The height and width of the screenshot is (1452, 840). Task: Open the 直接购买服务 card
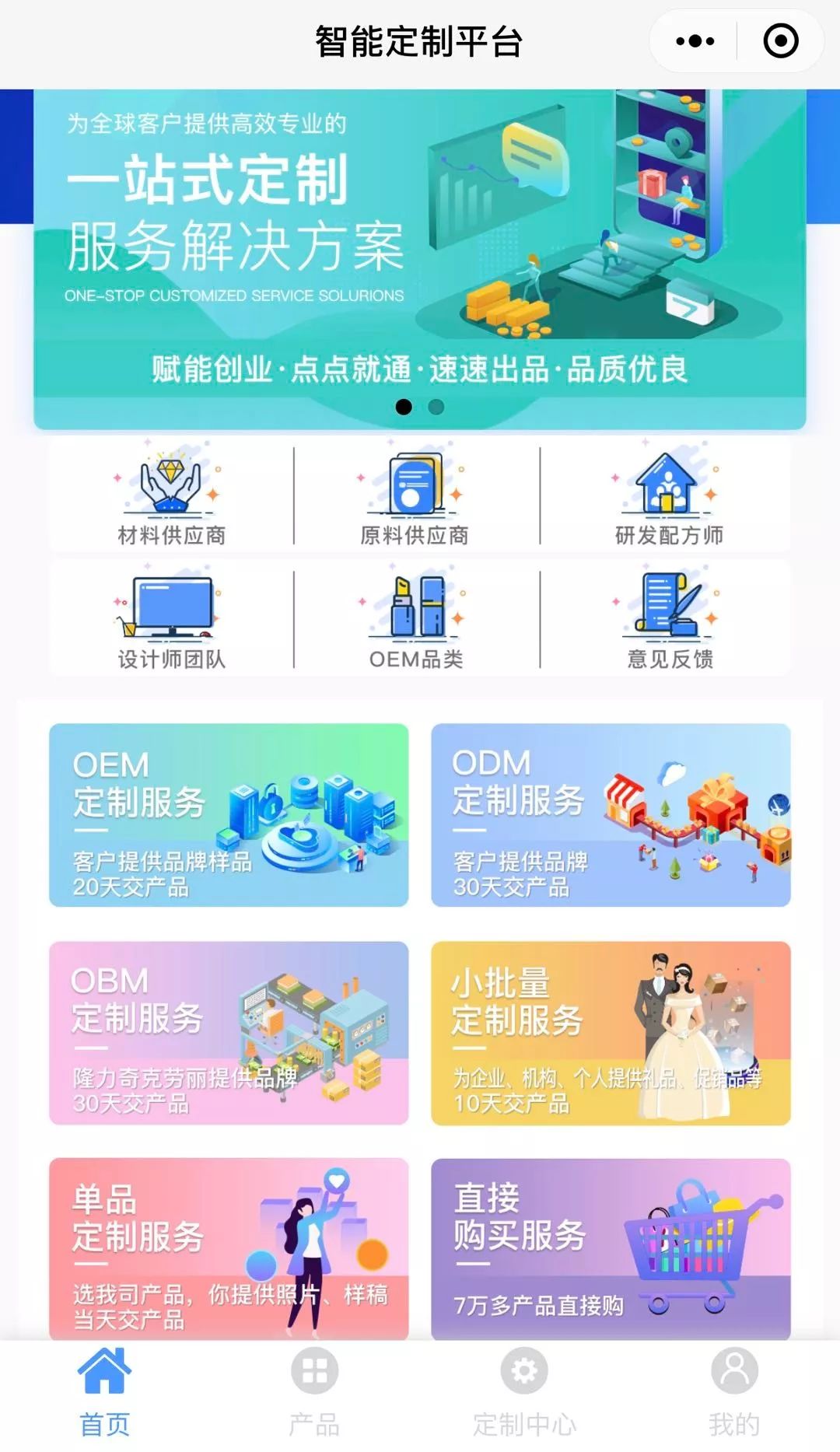(x=611, y=1248)
